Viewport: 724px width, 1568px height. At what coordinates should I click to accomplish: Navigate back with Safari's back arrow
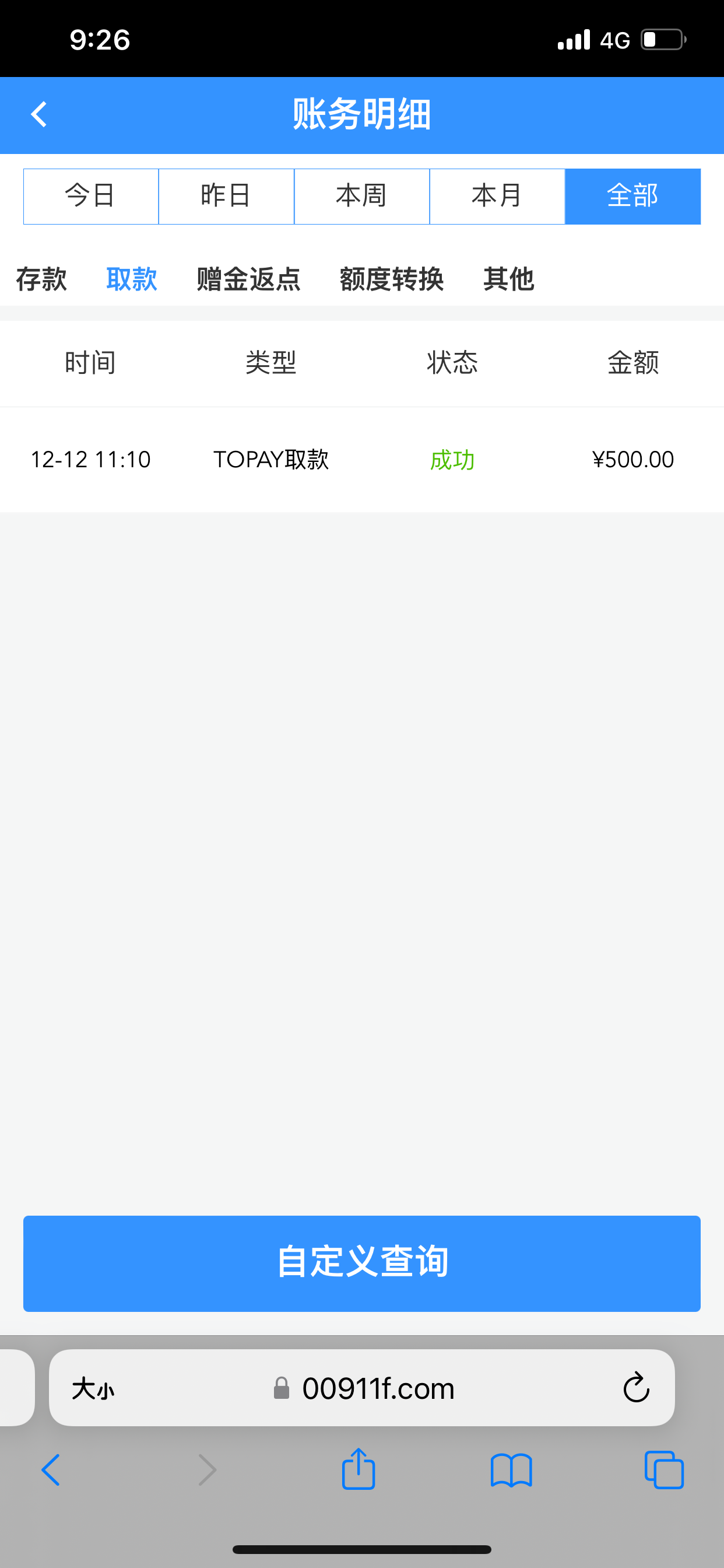tap(51, 1470)
